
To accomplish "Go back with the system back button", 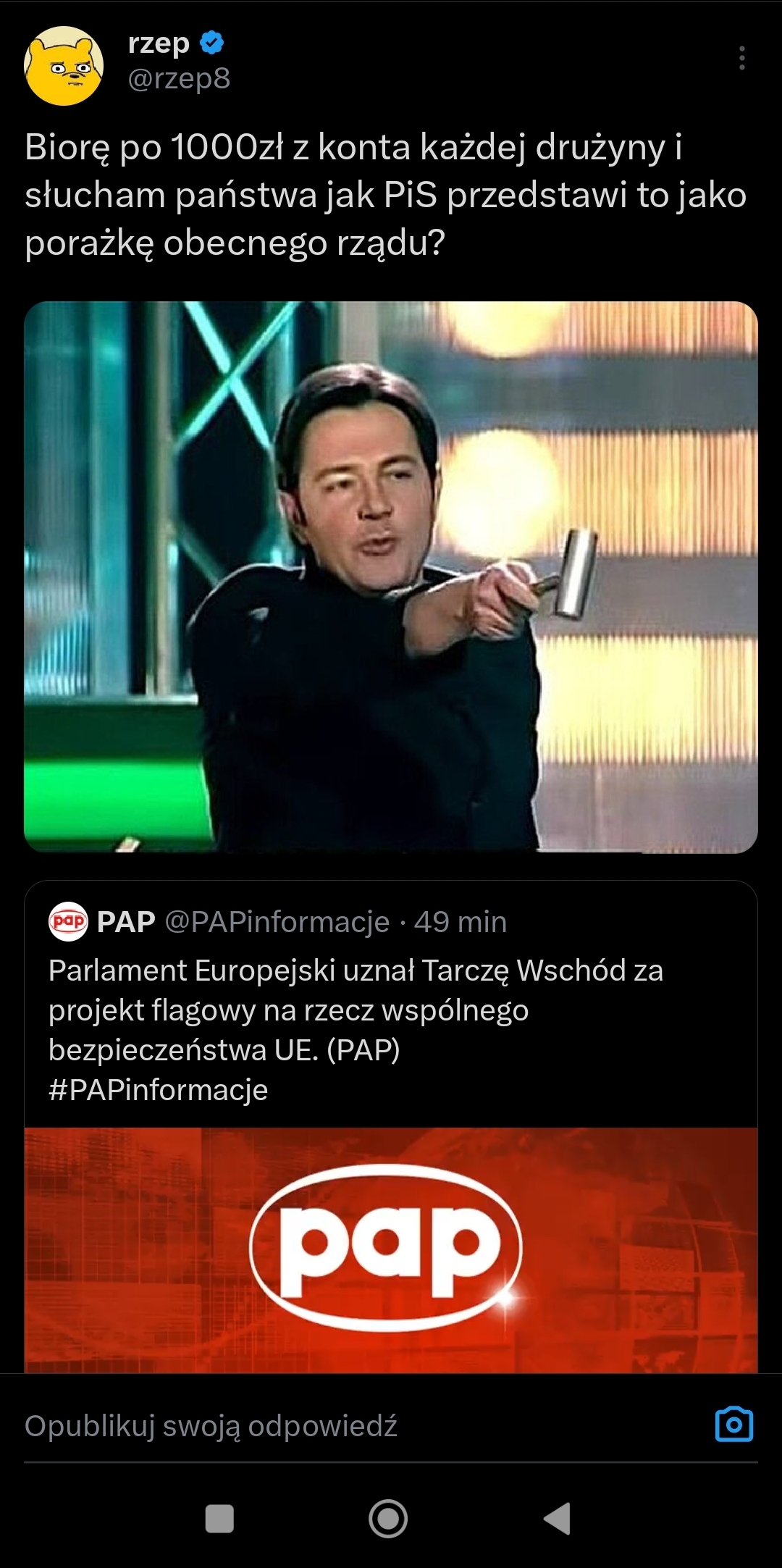I will (558, 1519).
